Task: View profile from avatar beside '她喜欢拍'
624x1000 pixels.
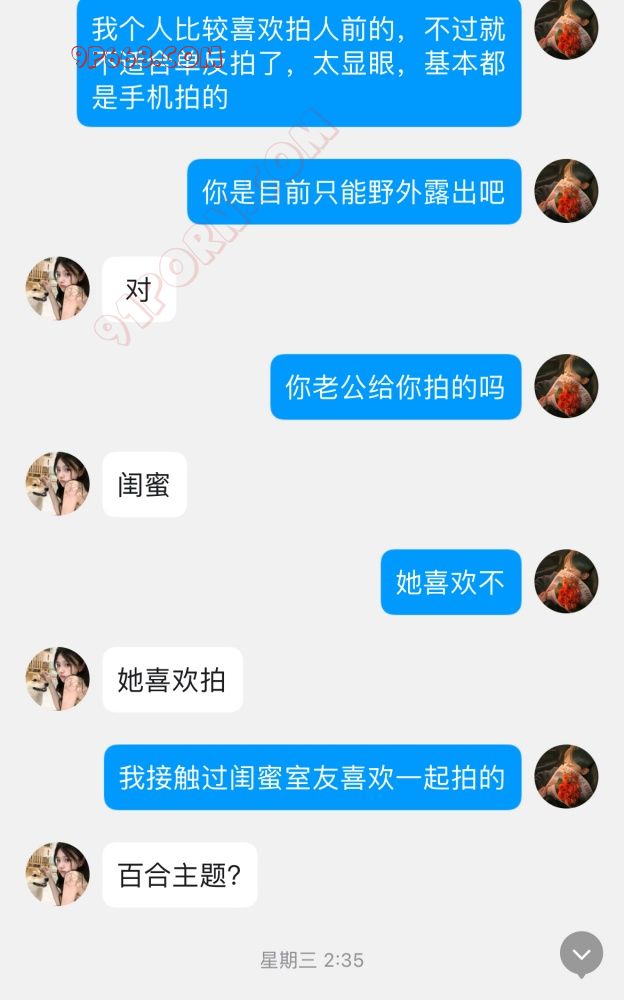Action: coord(58,679)
